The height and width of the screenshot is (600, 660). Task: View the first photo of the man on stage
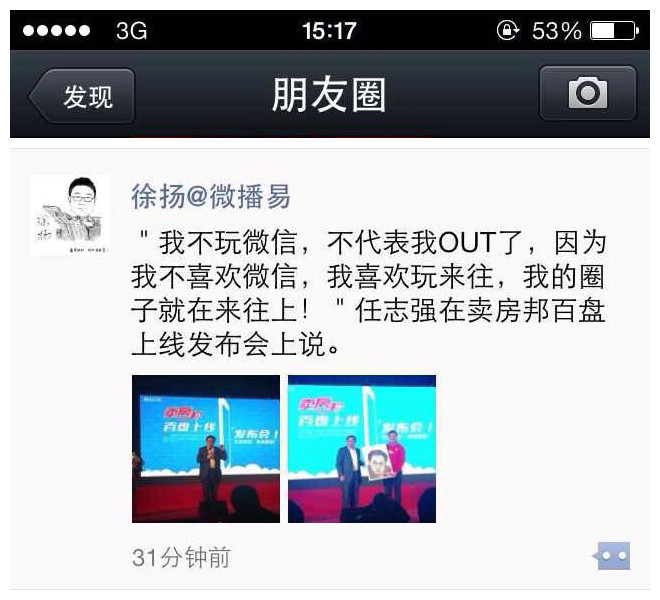pos(206,449)
